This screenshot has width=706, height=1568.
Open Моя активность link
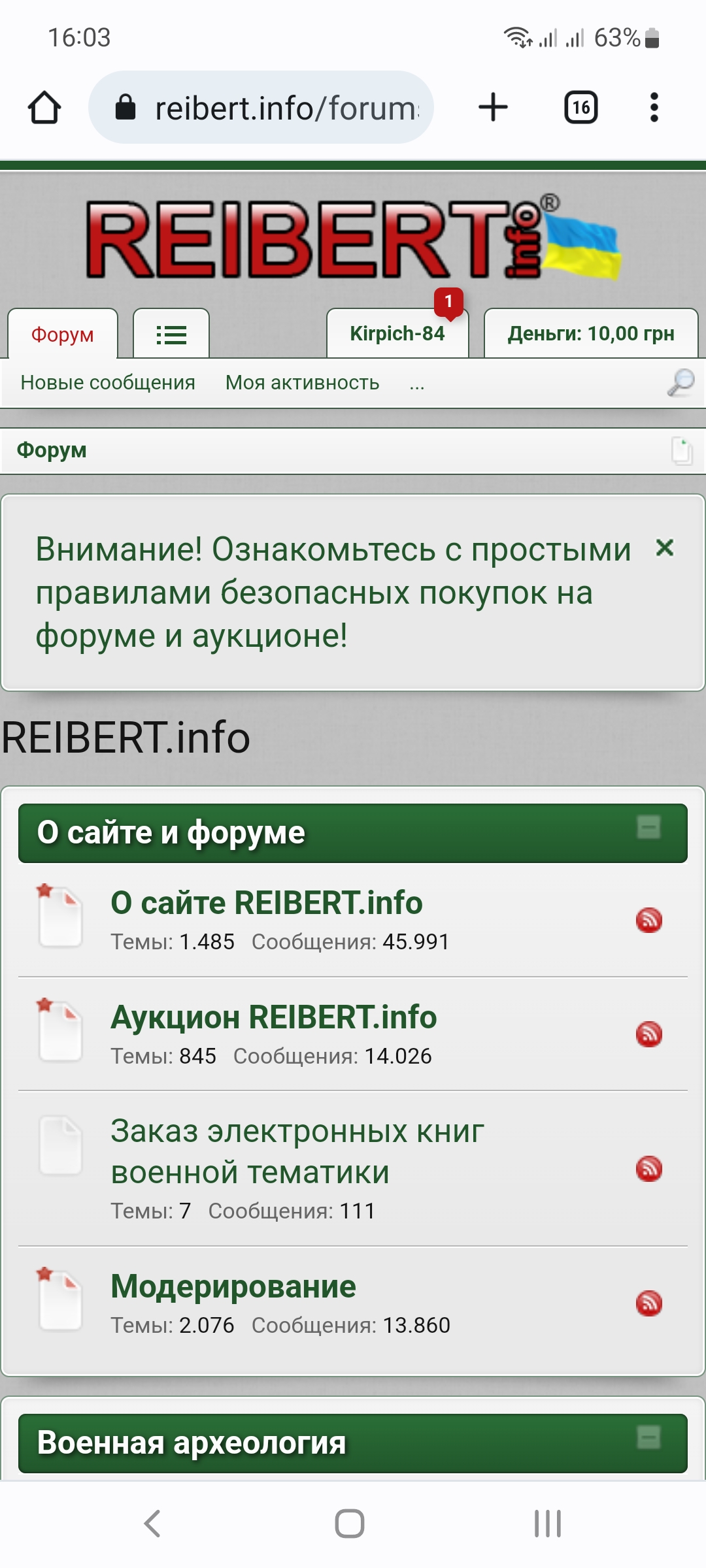pos(302,383)
